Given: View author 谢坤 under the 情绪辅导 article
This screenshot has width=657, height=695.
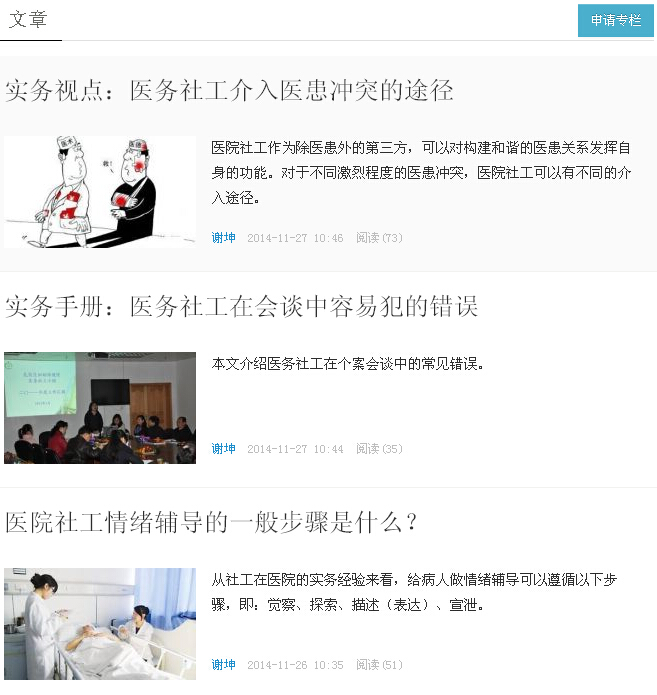Looking at the screenshot, I should coord(223,665).
